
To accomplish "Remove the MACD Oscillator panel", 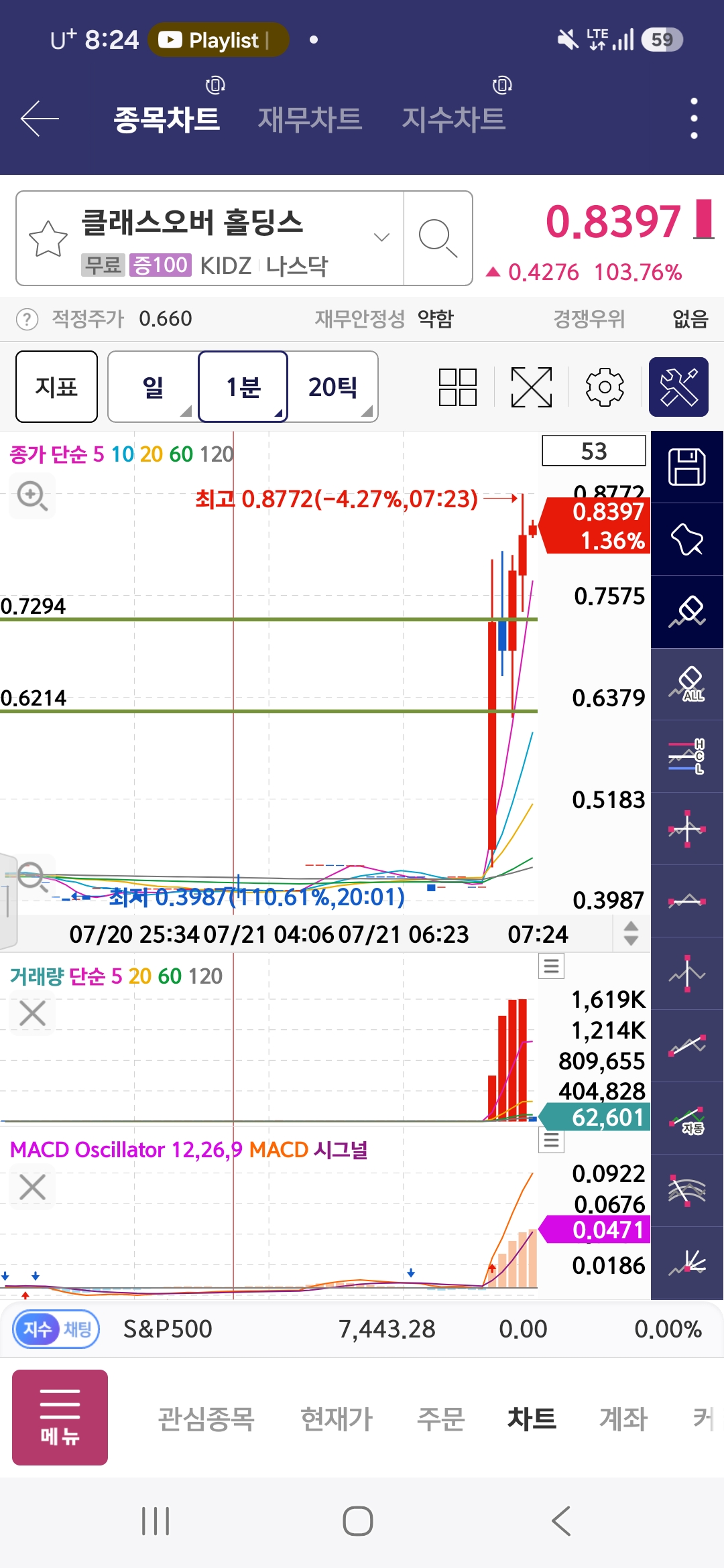I will click(x=32, y=1187).
